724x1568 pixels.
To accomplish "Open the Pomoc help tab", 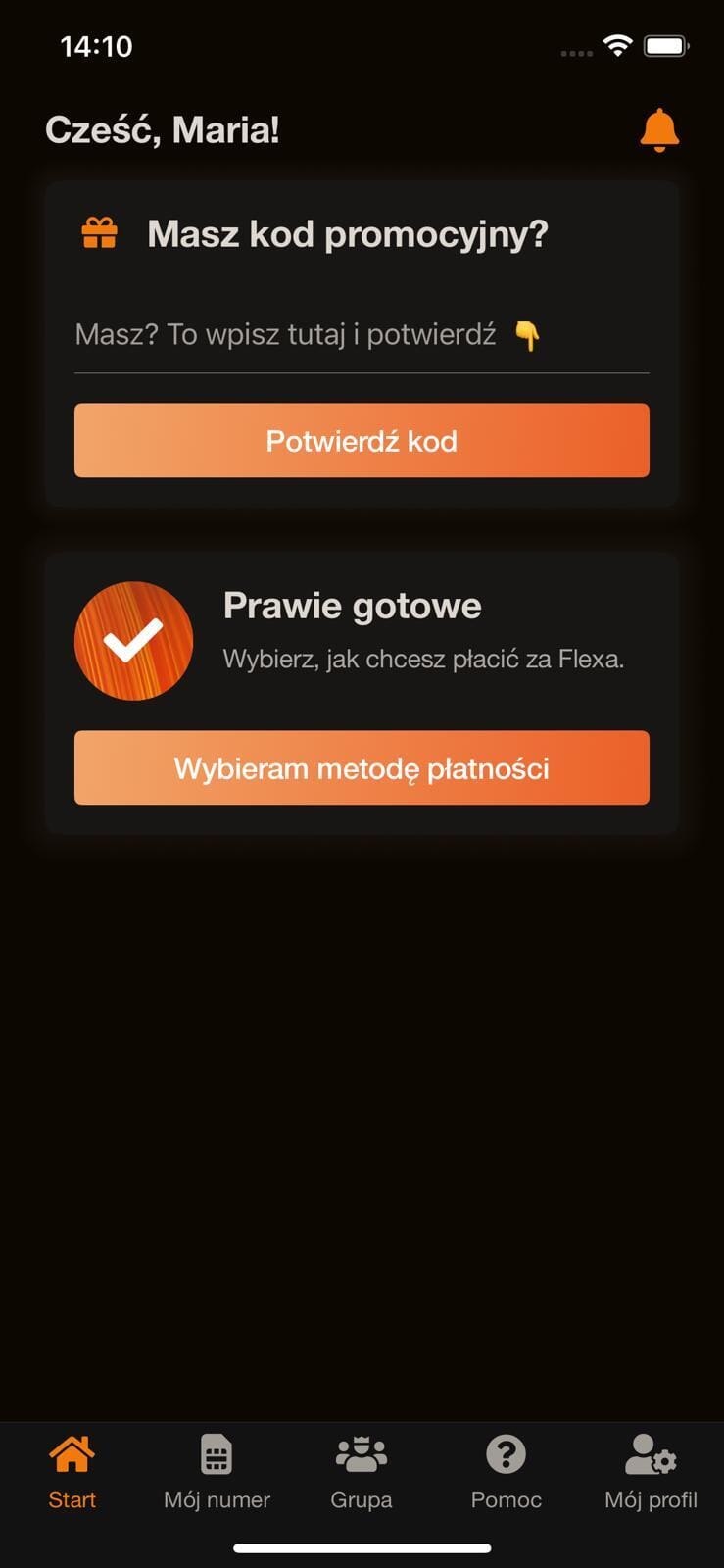I will [506, 1471].
